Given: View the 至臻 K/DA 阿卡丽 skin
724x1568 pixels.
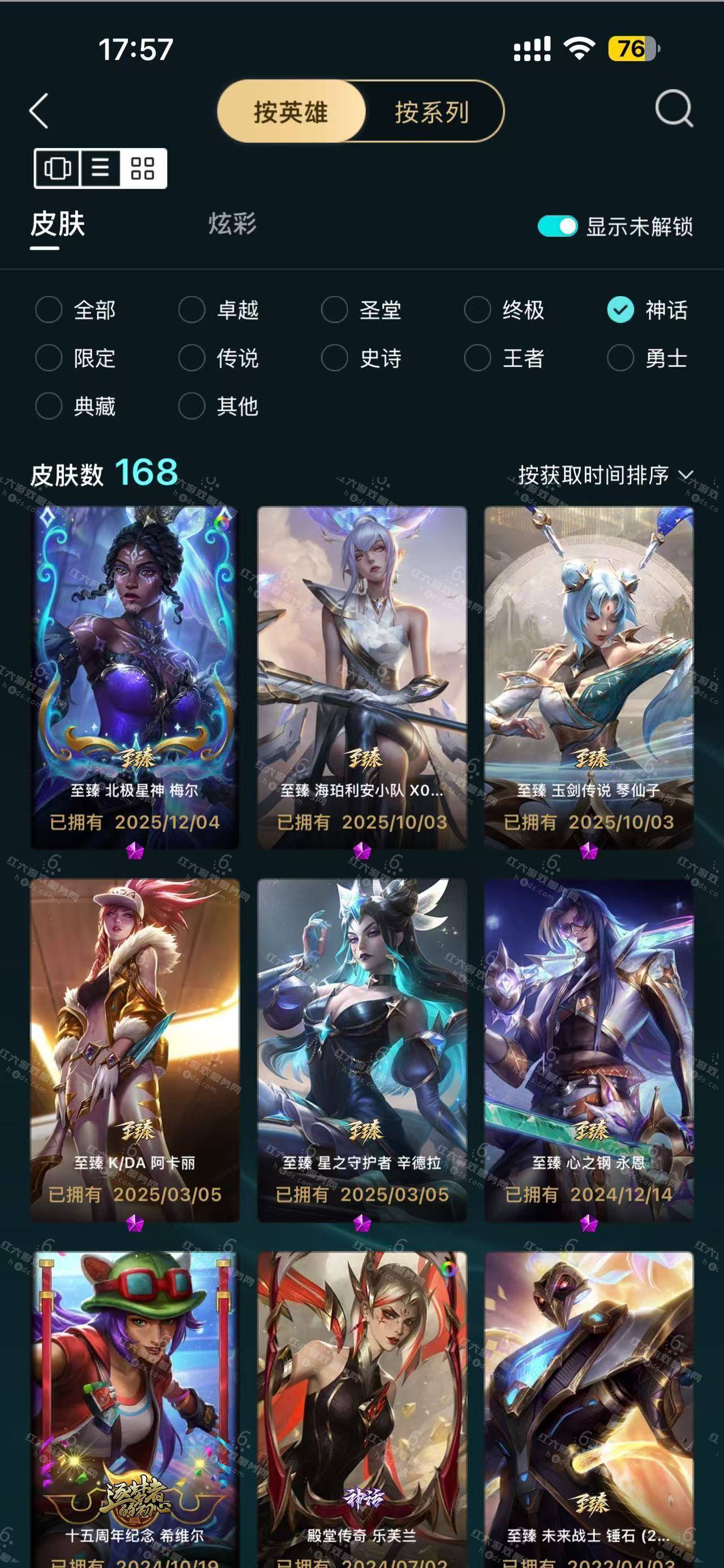Looking at the screenshot, I should (x=135, y=1048).
